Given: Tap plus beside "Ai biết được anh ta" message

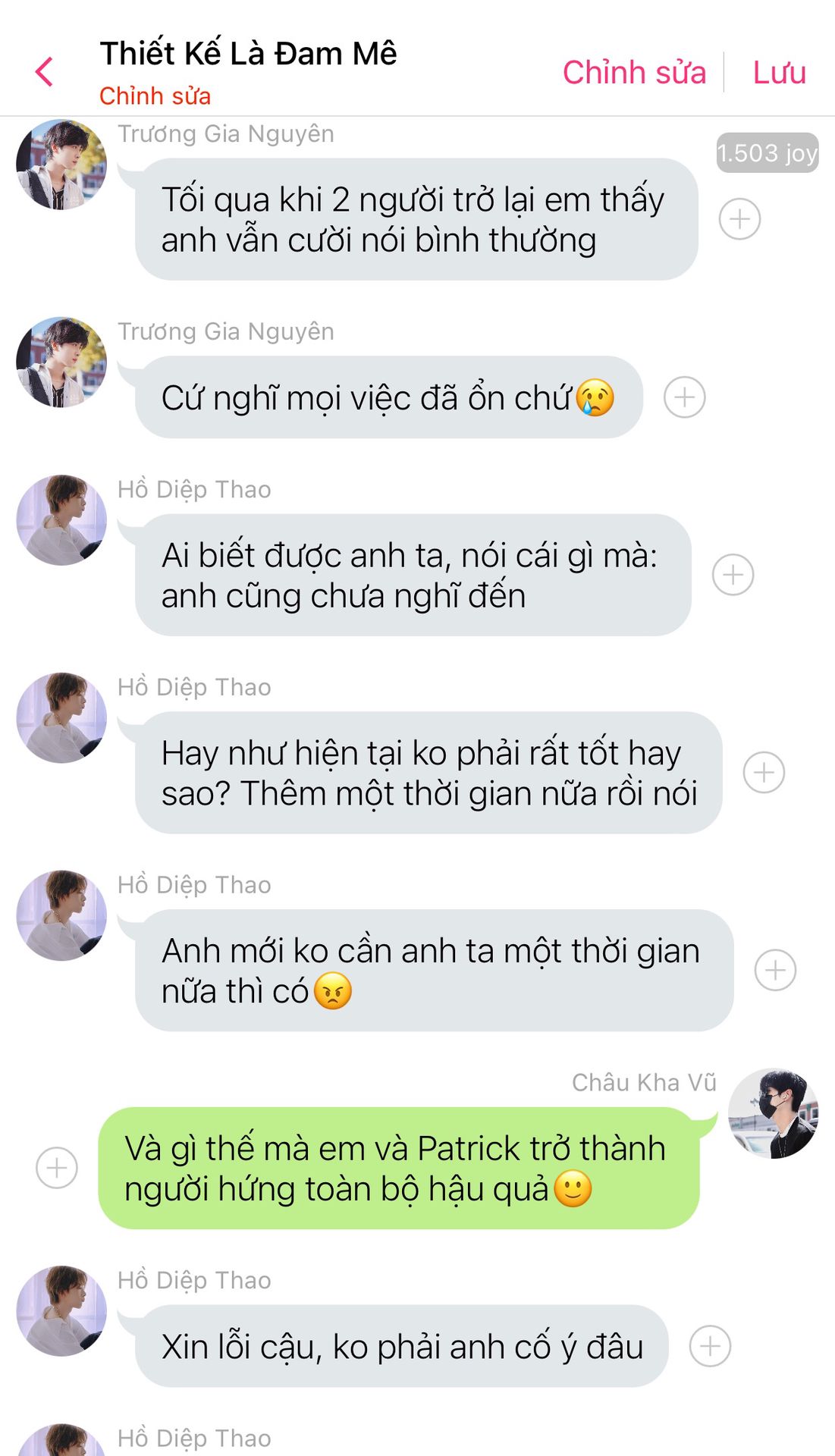Looking at the screenshot, I should click(733, 575).
